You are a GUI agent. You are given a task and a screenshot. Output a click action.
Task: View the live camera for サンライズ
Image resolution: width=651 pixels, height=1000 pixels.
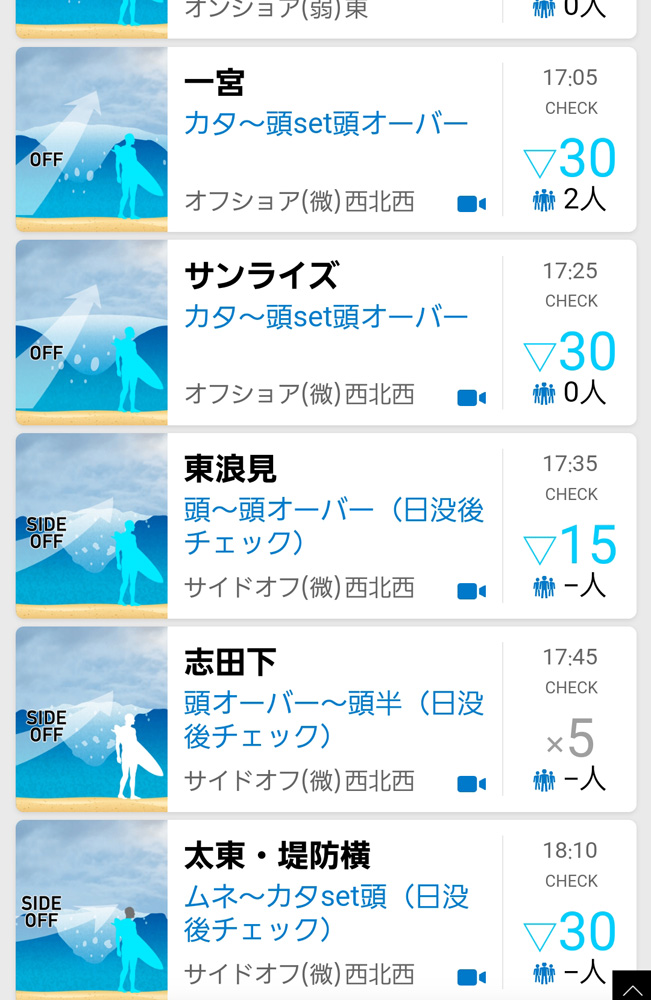pos(471,397)
